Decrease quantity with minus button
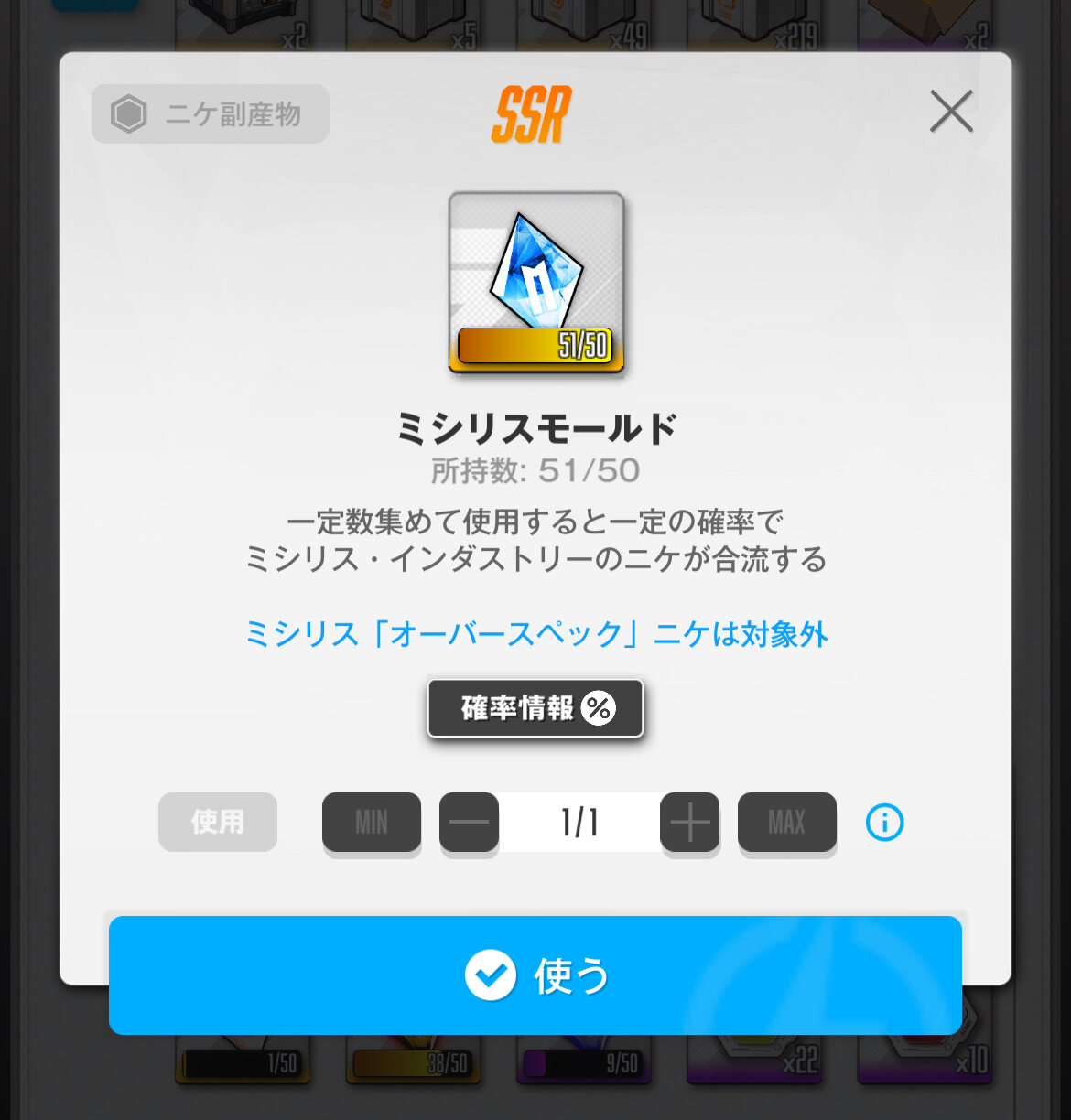The image size is (1071, 1120). tap(470, 822)
